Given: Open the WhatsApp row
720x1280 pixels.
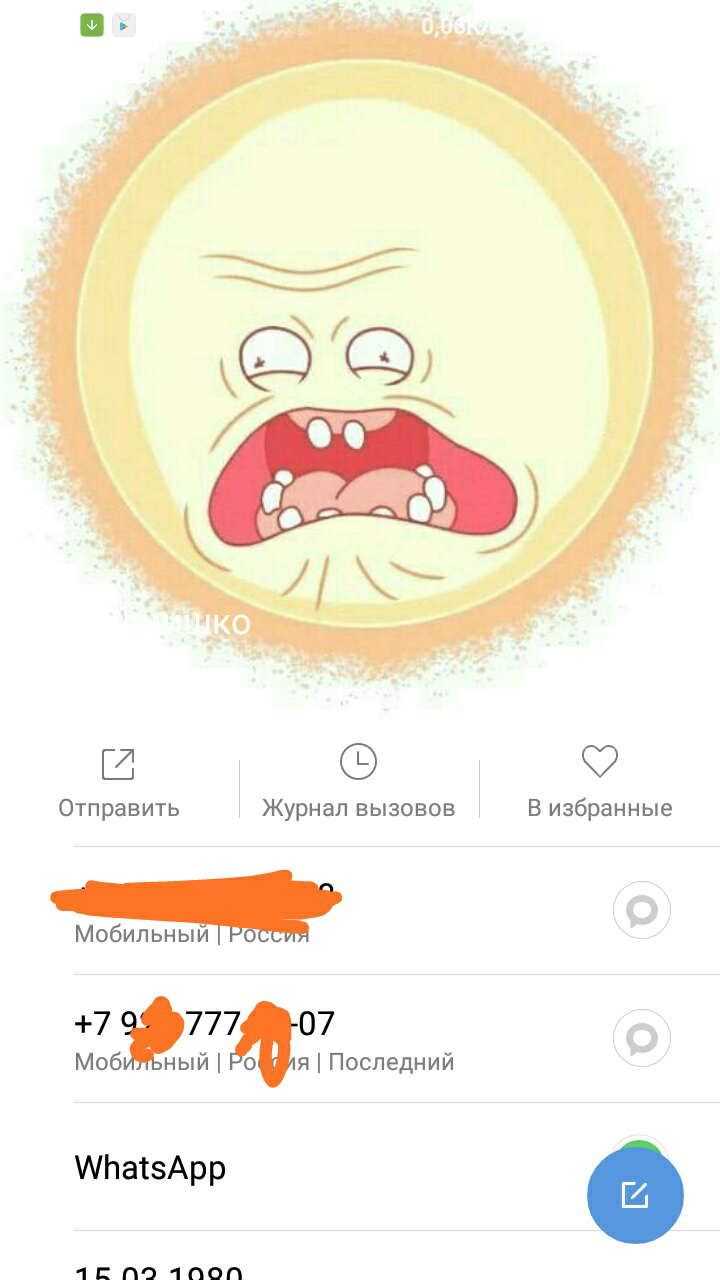Looking at the screenshot, I should click(x=300, y=1167).
